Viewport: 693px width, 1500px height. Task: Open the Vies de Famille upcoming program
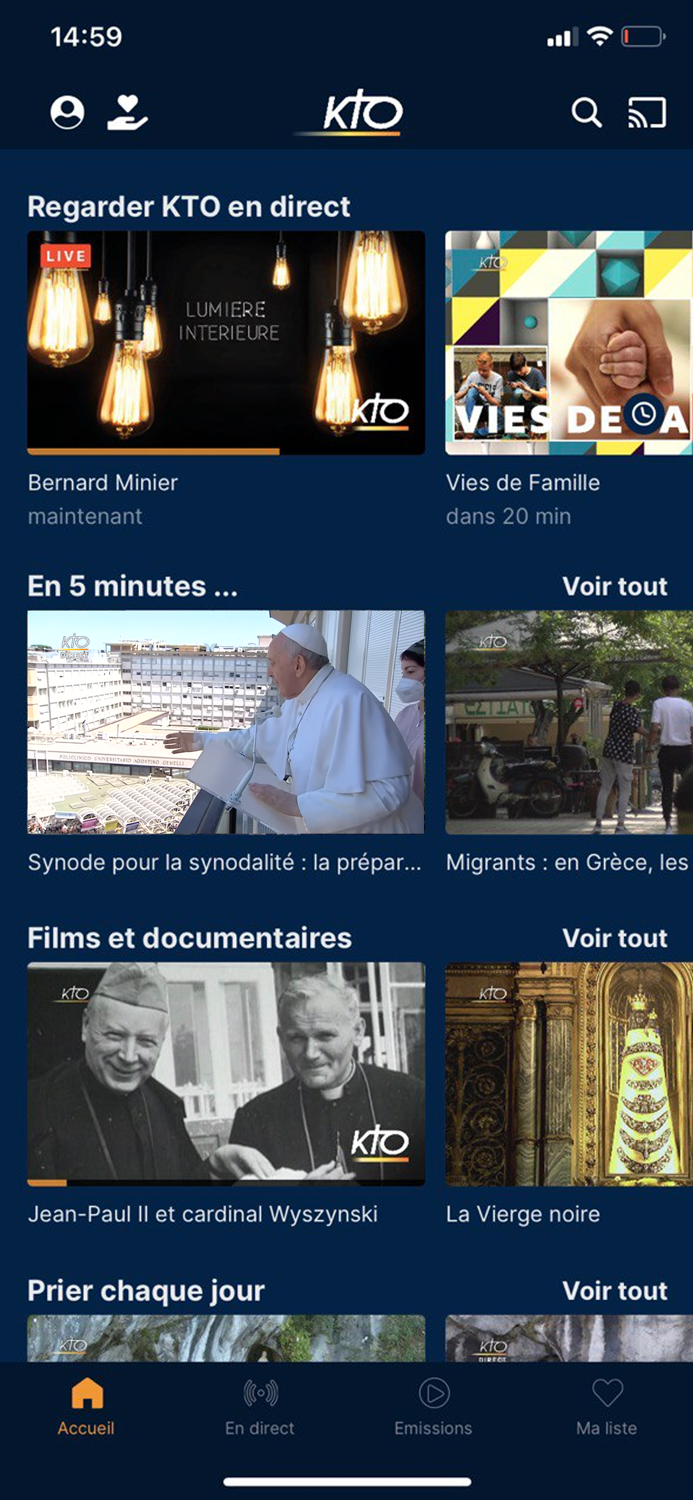tap(568, 343)
